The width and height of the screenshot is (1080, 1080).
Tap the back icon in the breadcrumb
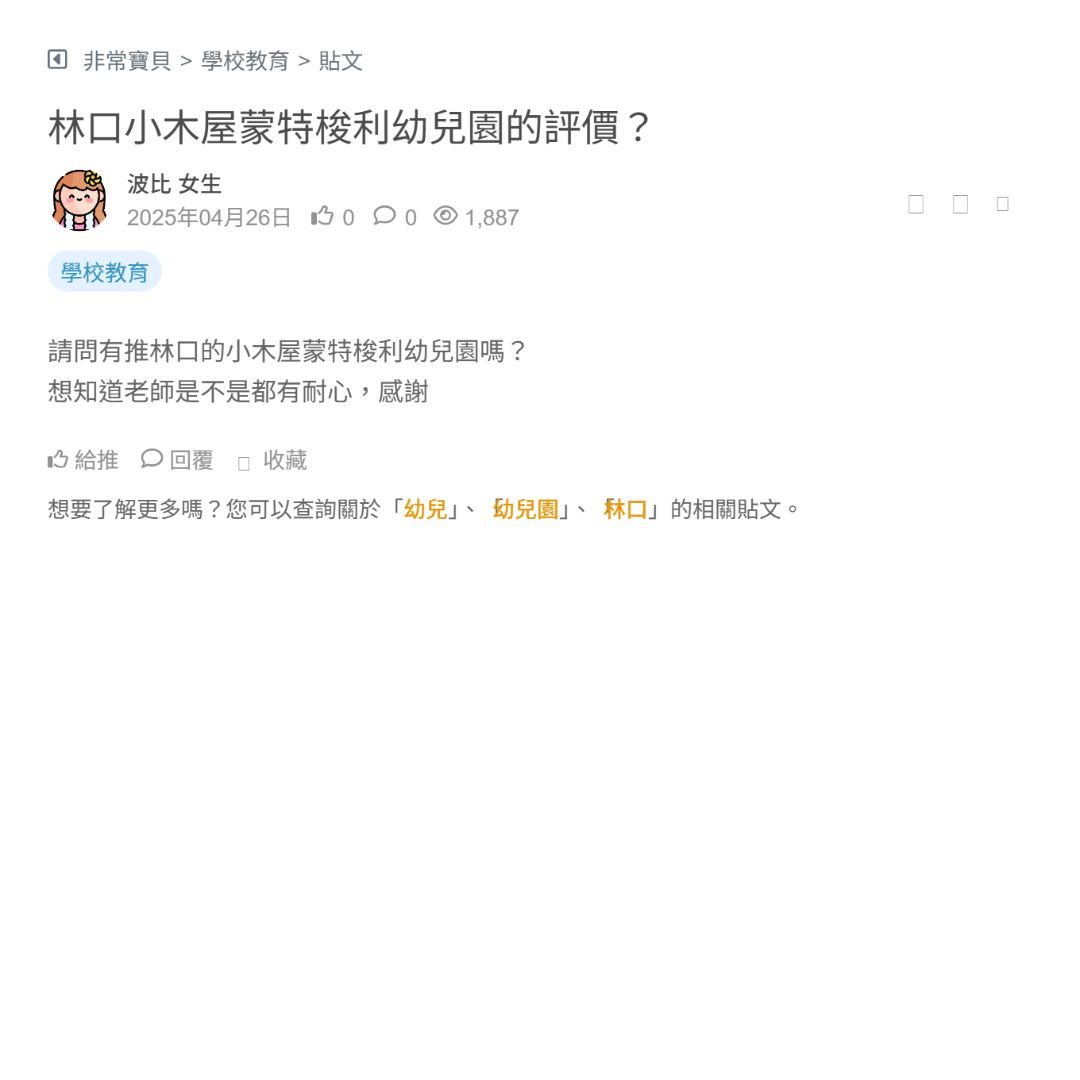(x=57, y=60)
